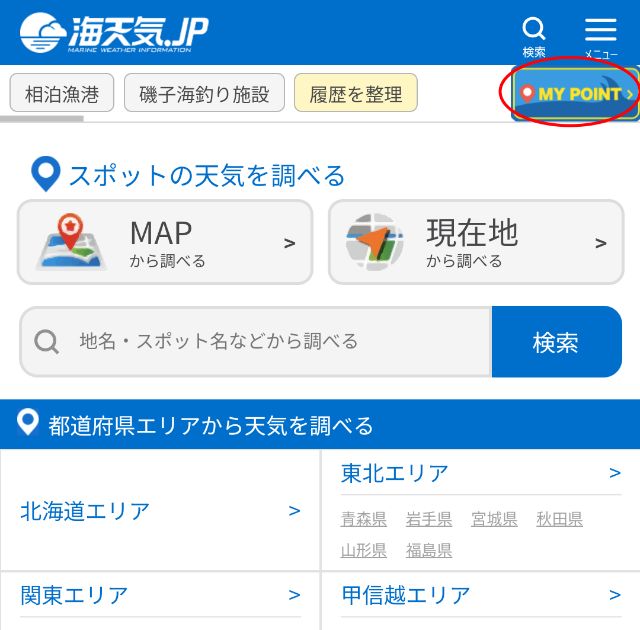Viewport: 640px width, 630px height.
Task: Select the 磯子海釣り施設 history chip
Action: 204,94
